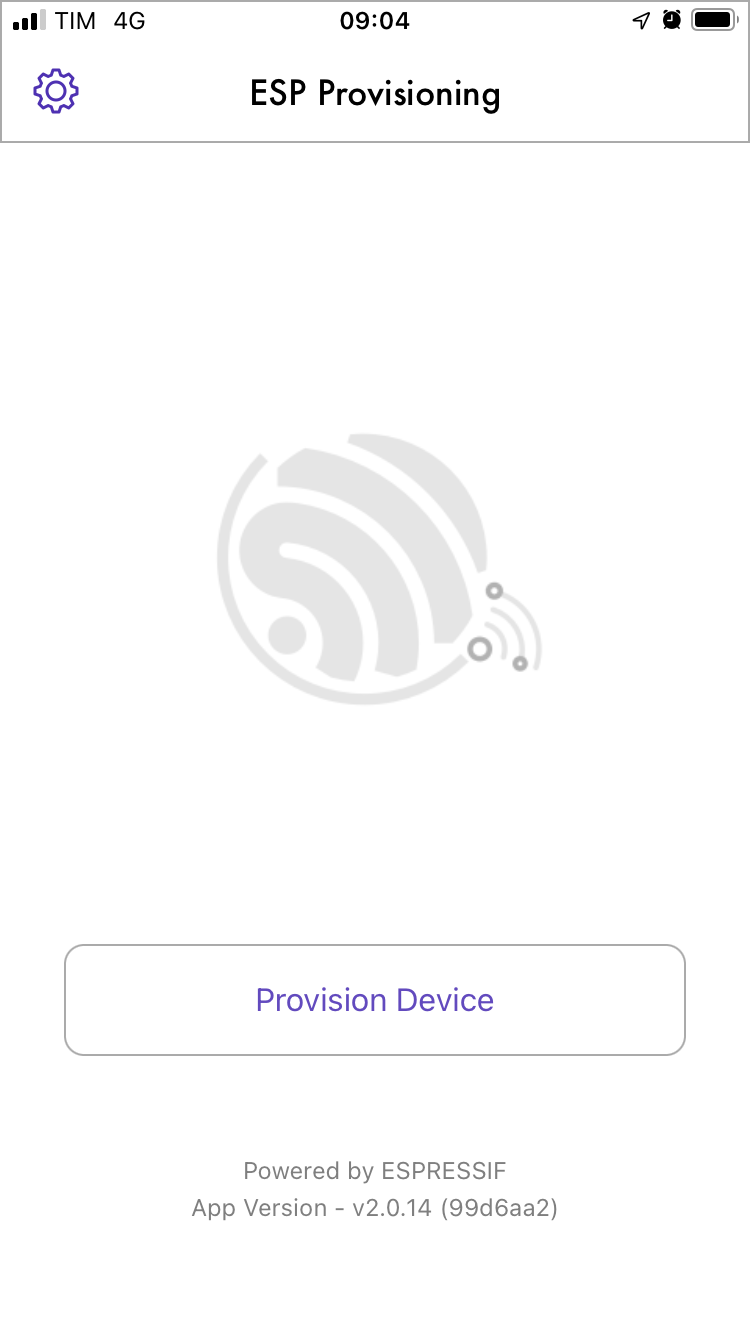Image resolution: width=750 pixels, height=1334 pixels.
Task: Click the cellular signal strength bars
Action: [27, 20]
